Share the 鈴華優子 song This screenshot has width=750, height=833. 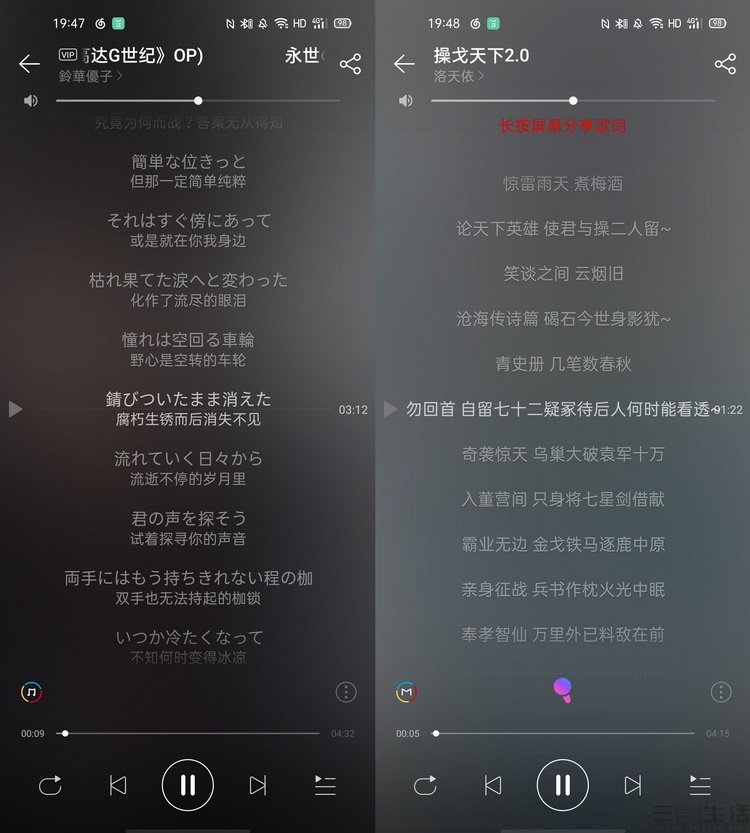(x=350, y=64)
